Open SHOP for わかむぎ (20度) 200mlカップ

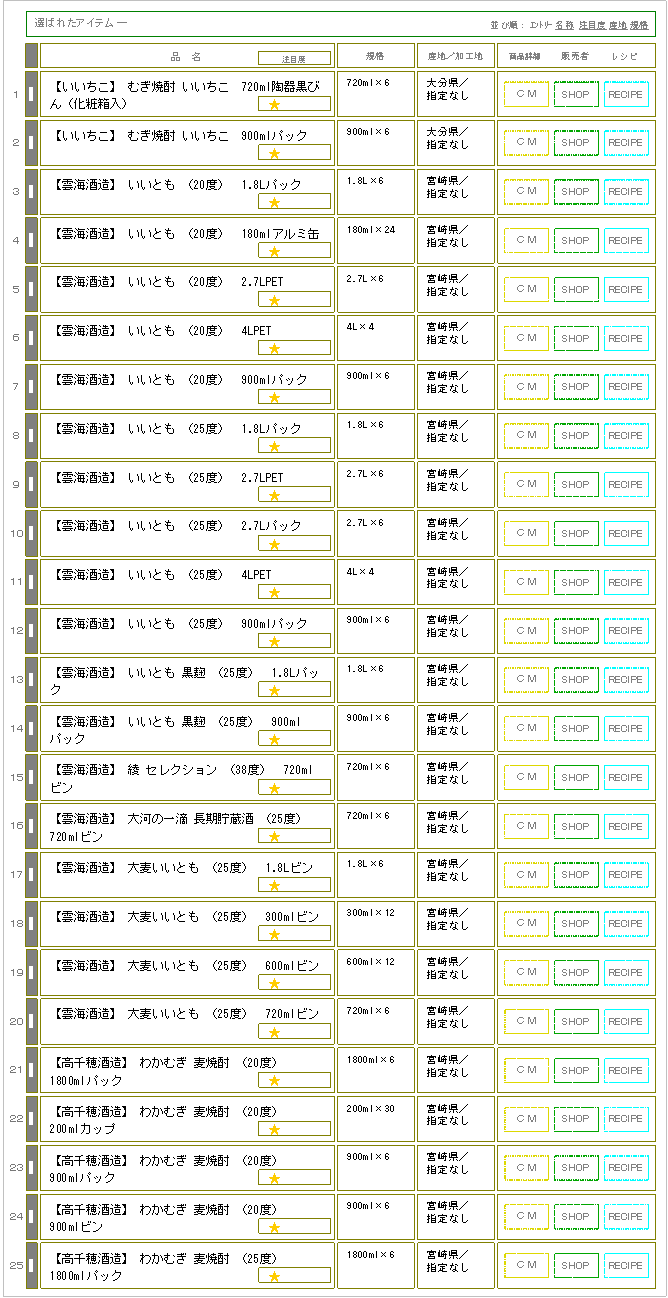[576, 1119]
